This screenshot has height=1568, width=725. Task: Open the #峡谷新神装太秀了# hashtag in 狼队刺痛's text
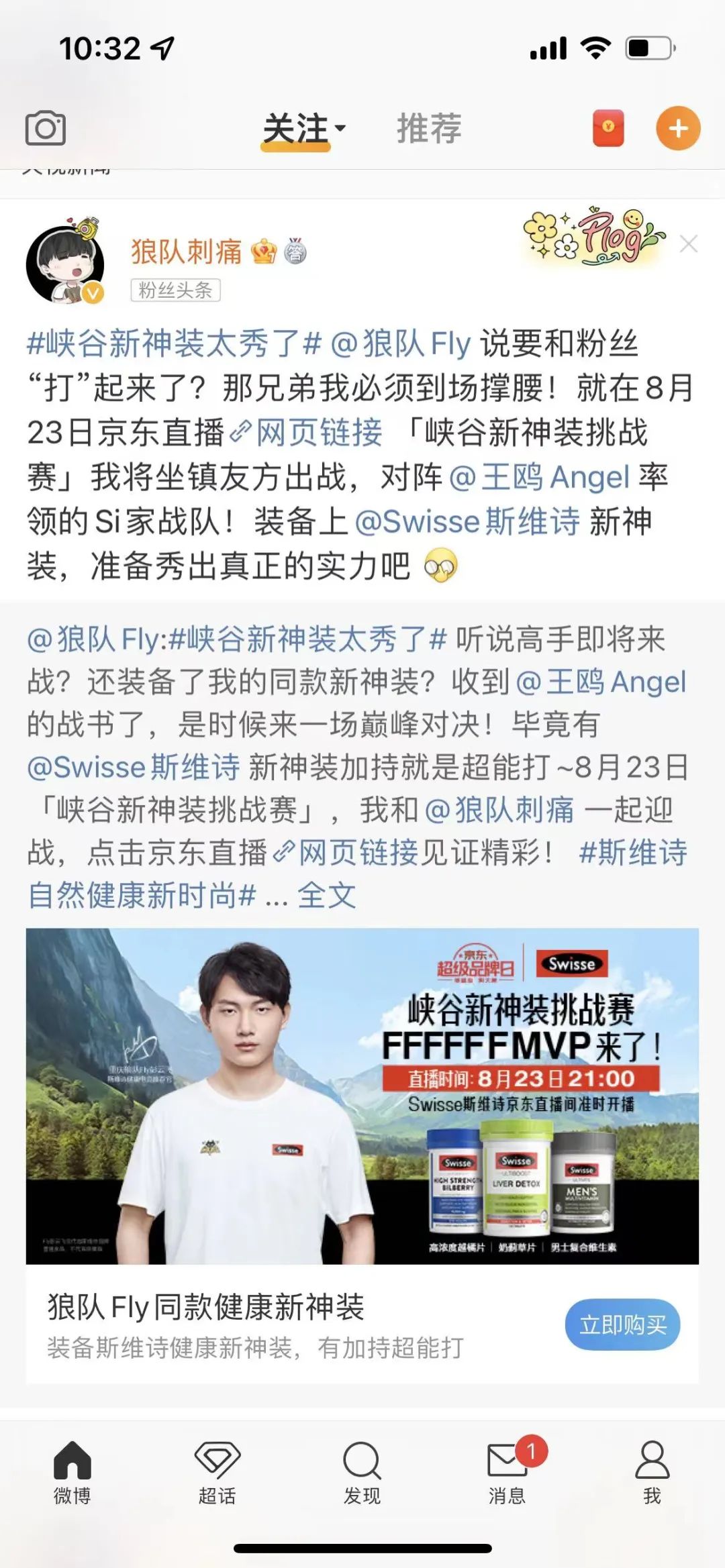tap(174, 344)
